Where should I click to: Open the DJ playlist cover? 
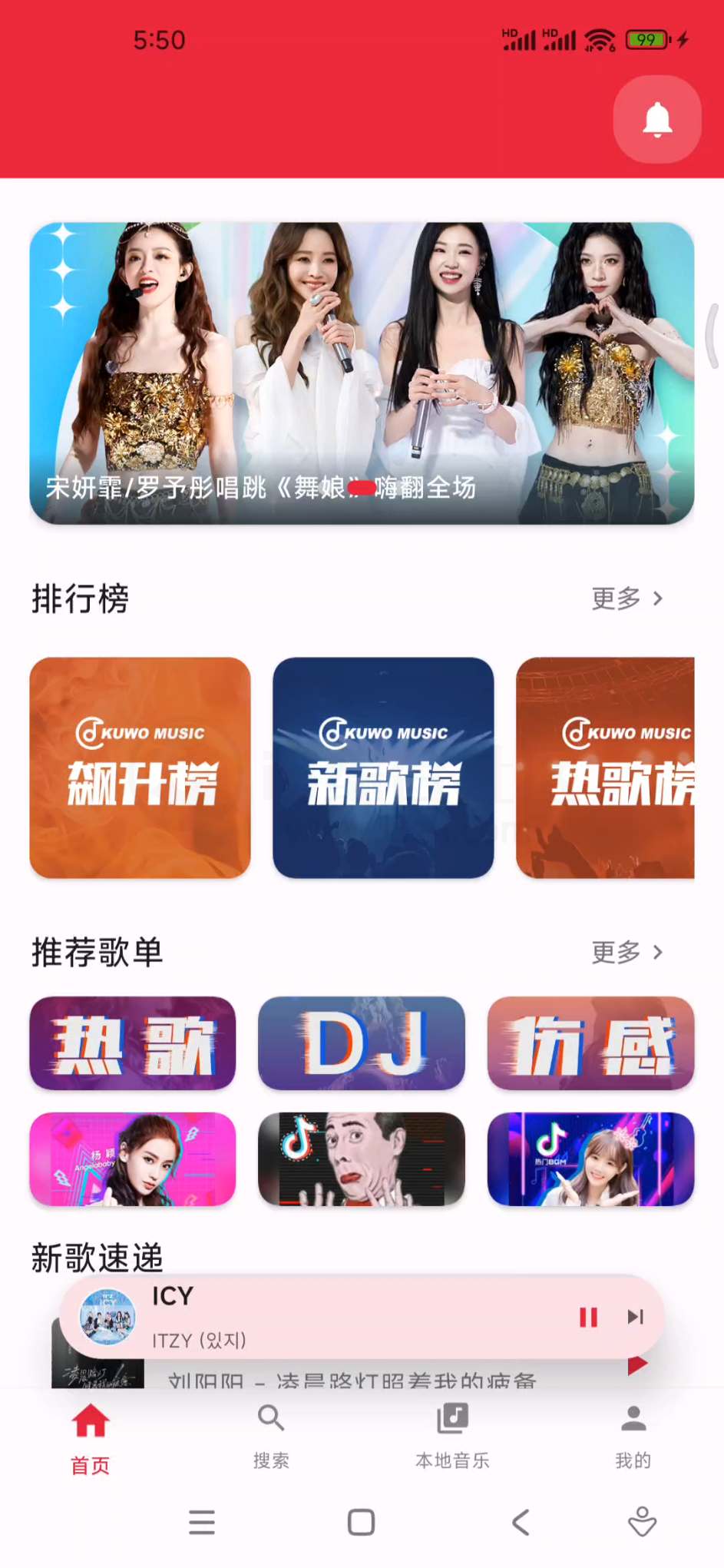pyautogui.click(x=361, y=1045)
